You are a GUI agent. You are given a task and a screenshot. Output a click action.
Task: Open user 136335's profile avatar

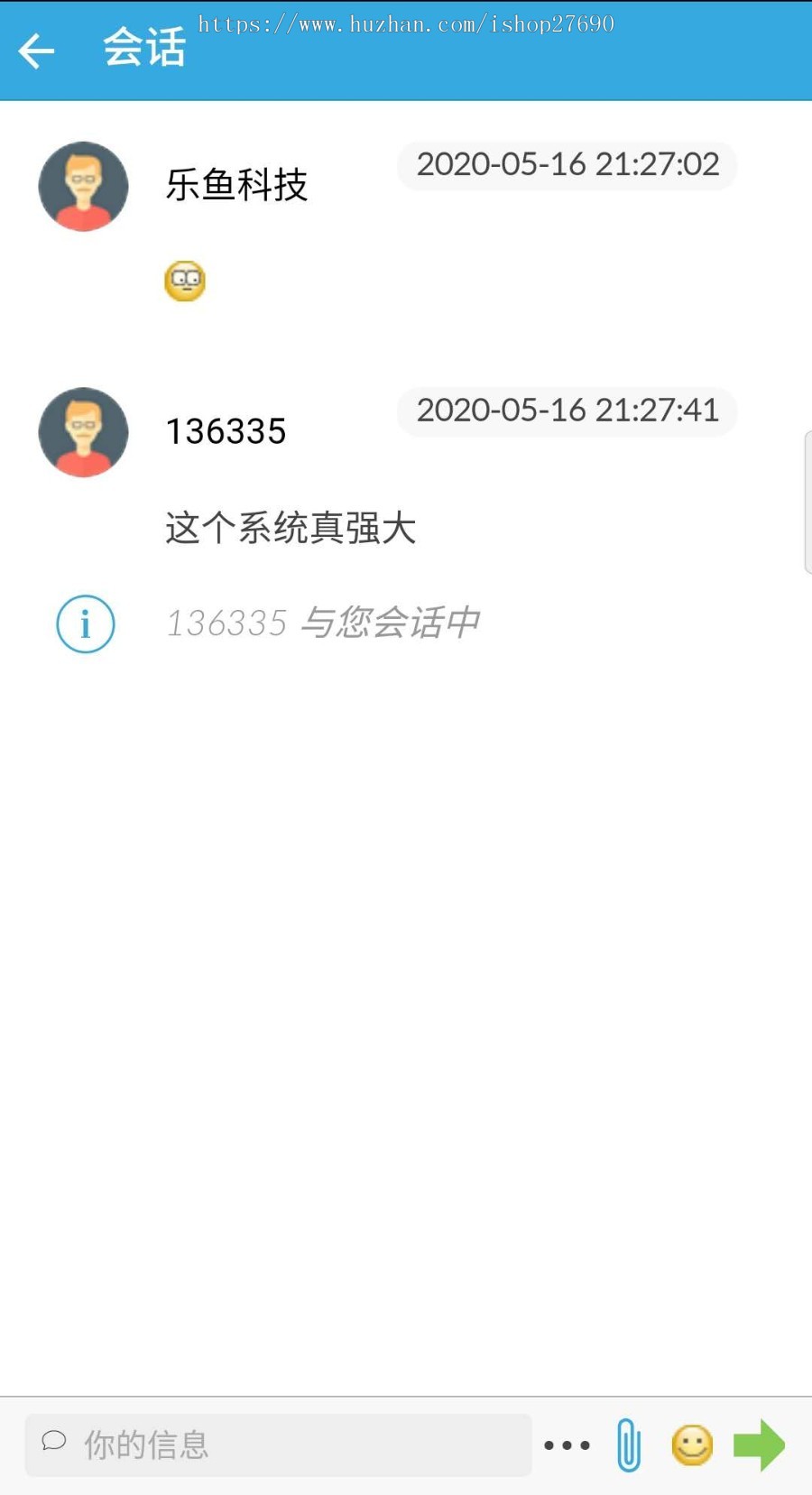tap(82, 431)
